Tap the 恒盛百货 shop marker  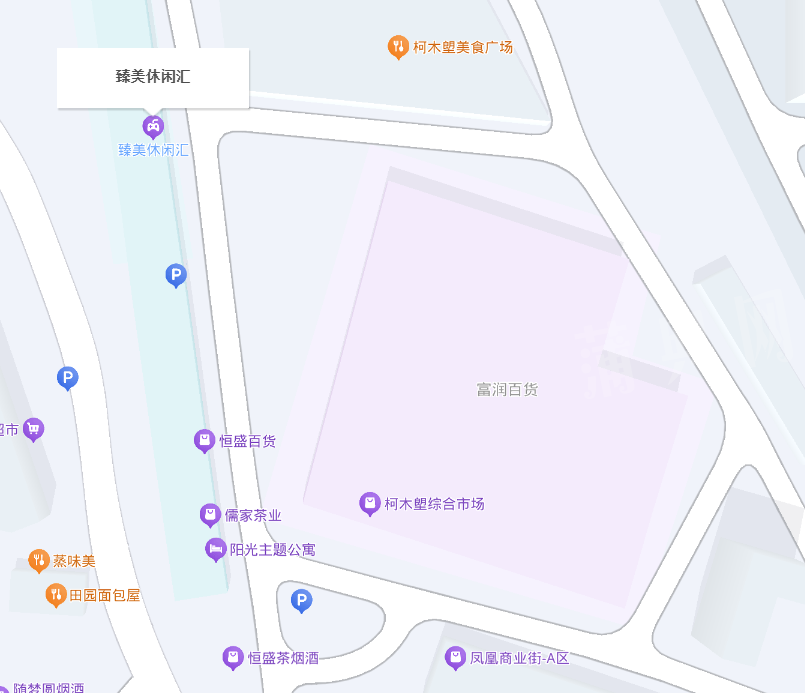(x=204, y=440)
